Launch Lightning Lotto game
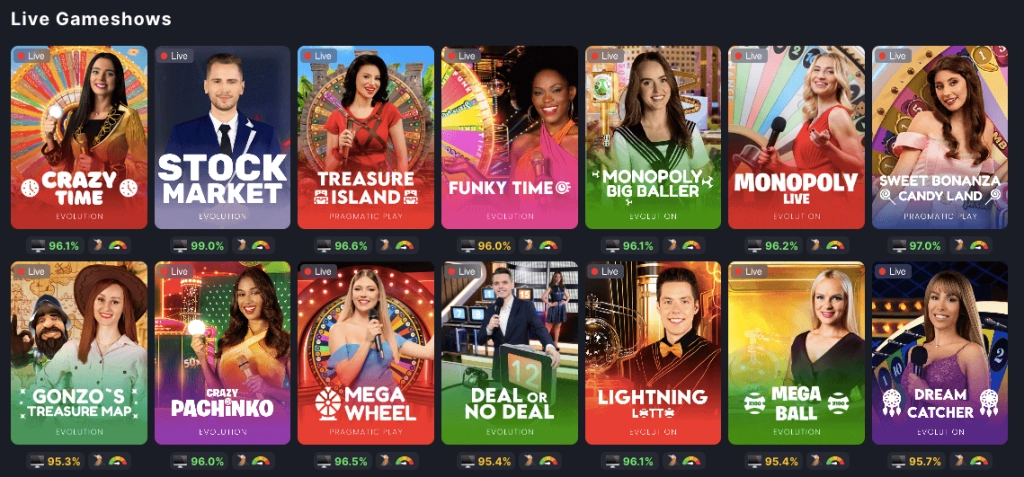The height and width of the screenshot is (477, 1024). pos(652,352)
